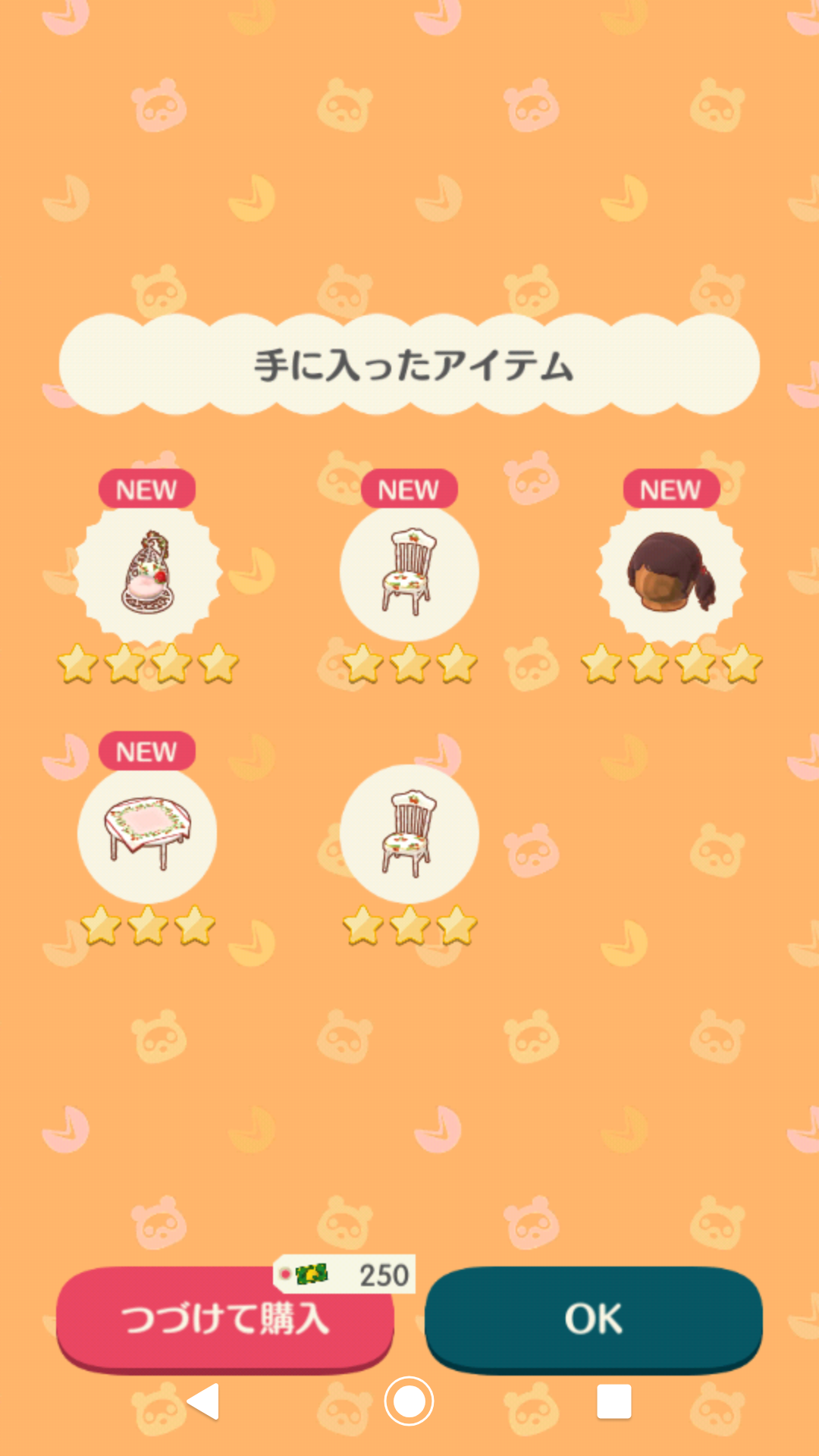Screen dimensions: 819x1456
Task: Confirm with the OK button
Action: pyautogui.click(x=593, y=1319)
